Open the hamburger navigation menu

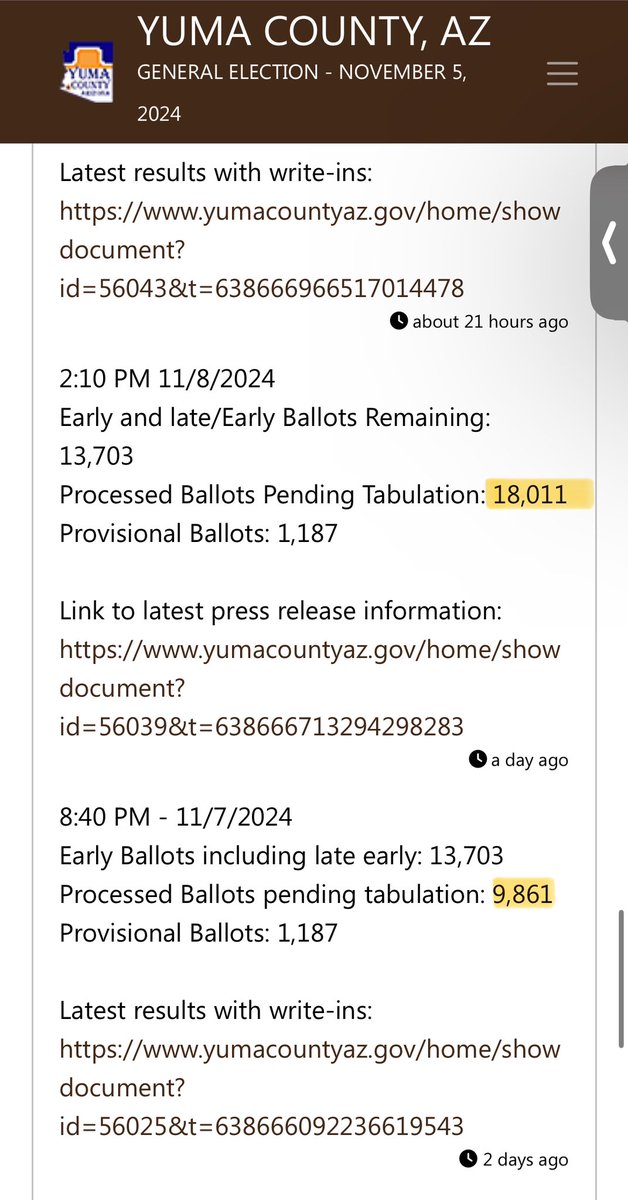tap(561, 73)
